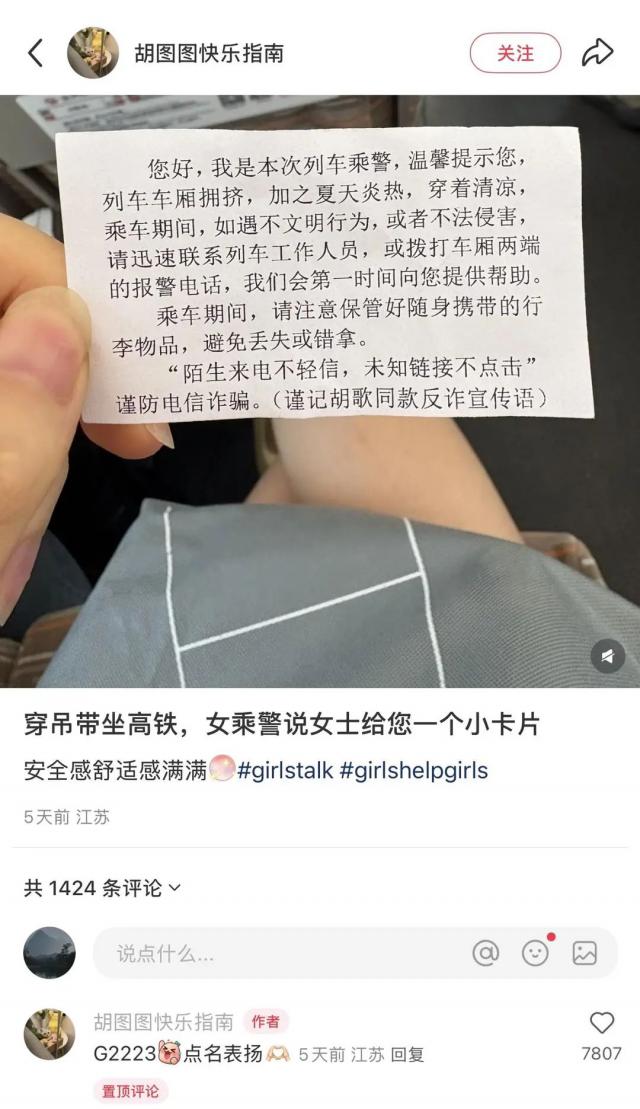Screen dimensions: 640x1109
Task: Mention someone with the @ icon
Action: click(x=485, y=953)
